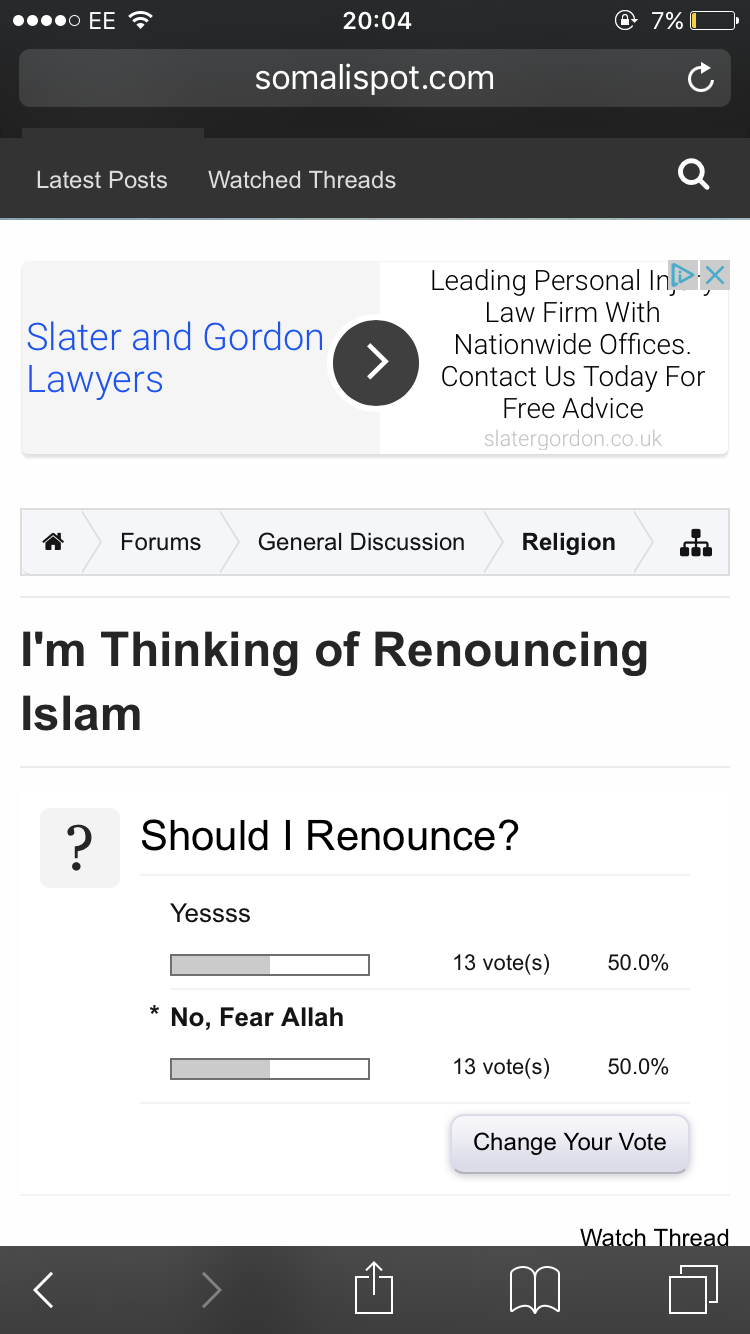Go to the forum home breadcrumb
The width and height of the screenshot is (750, 1334).
coord(53,542)
